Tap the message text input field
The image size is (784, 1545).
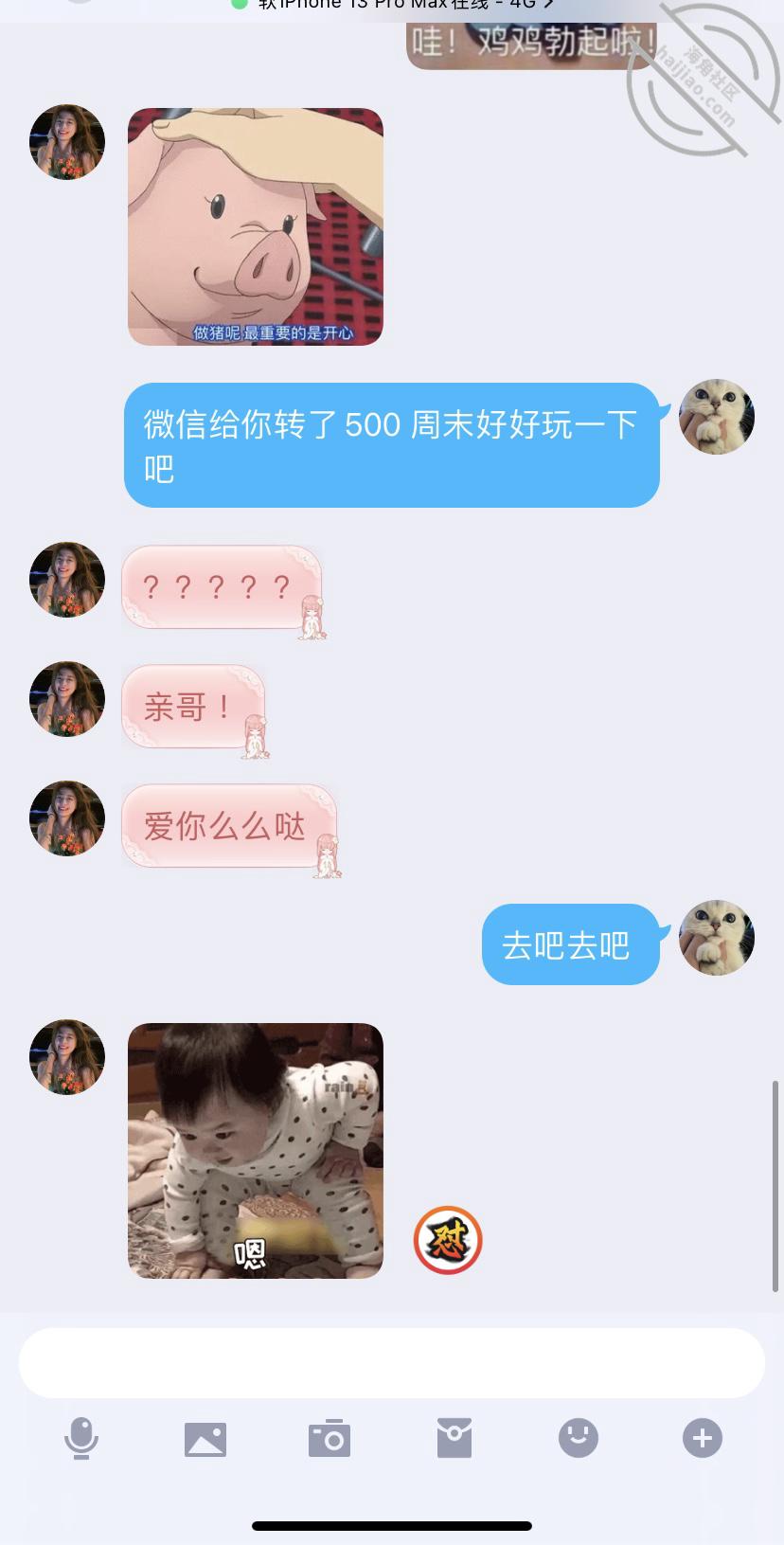pyautogui.click(x=391, y=1362)
